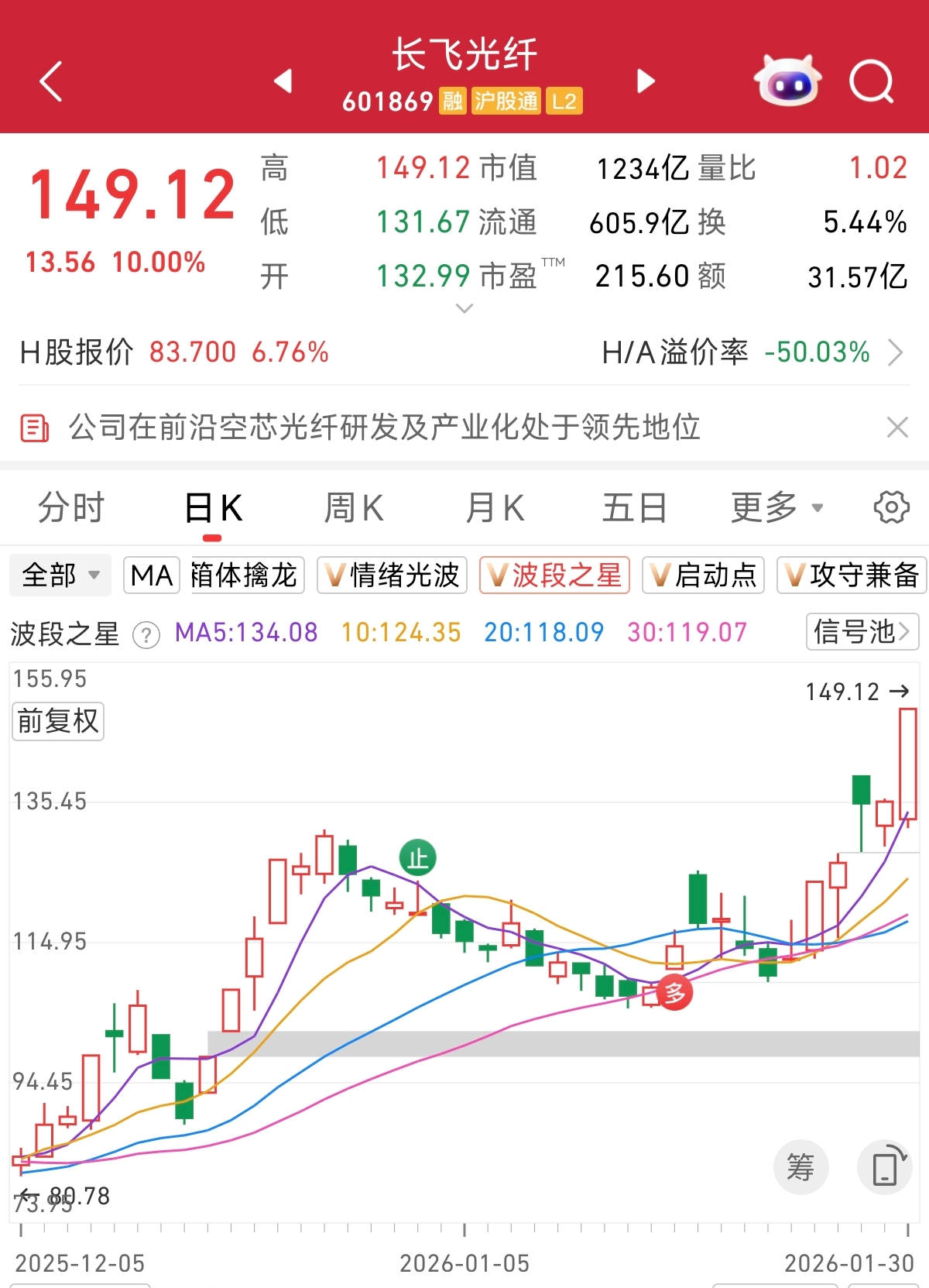Viewport: 929px width, 1288px height.
Task: Switch to the 五日 view
Action: [634, 508]
